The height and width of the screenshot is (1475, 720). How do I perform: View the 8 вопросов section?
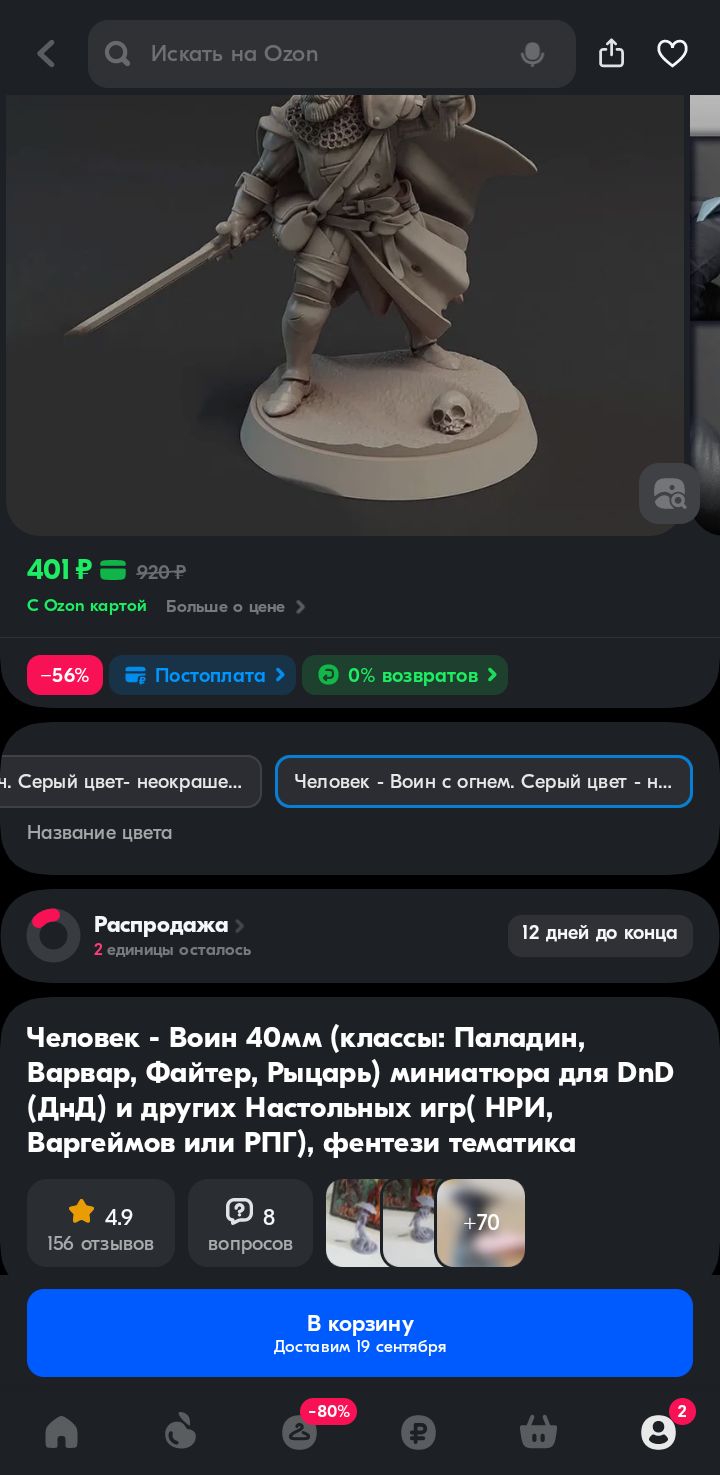click(250, 1223)
